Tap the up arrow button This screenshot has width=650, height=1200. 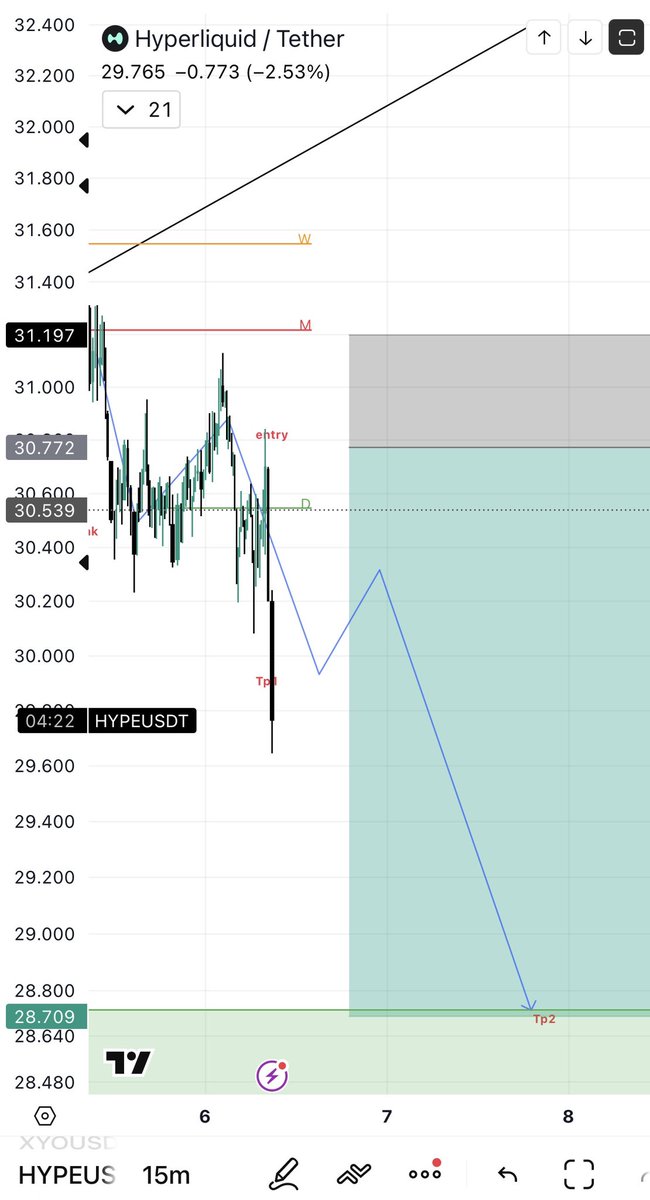[544, 39]
